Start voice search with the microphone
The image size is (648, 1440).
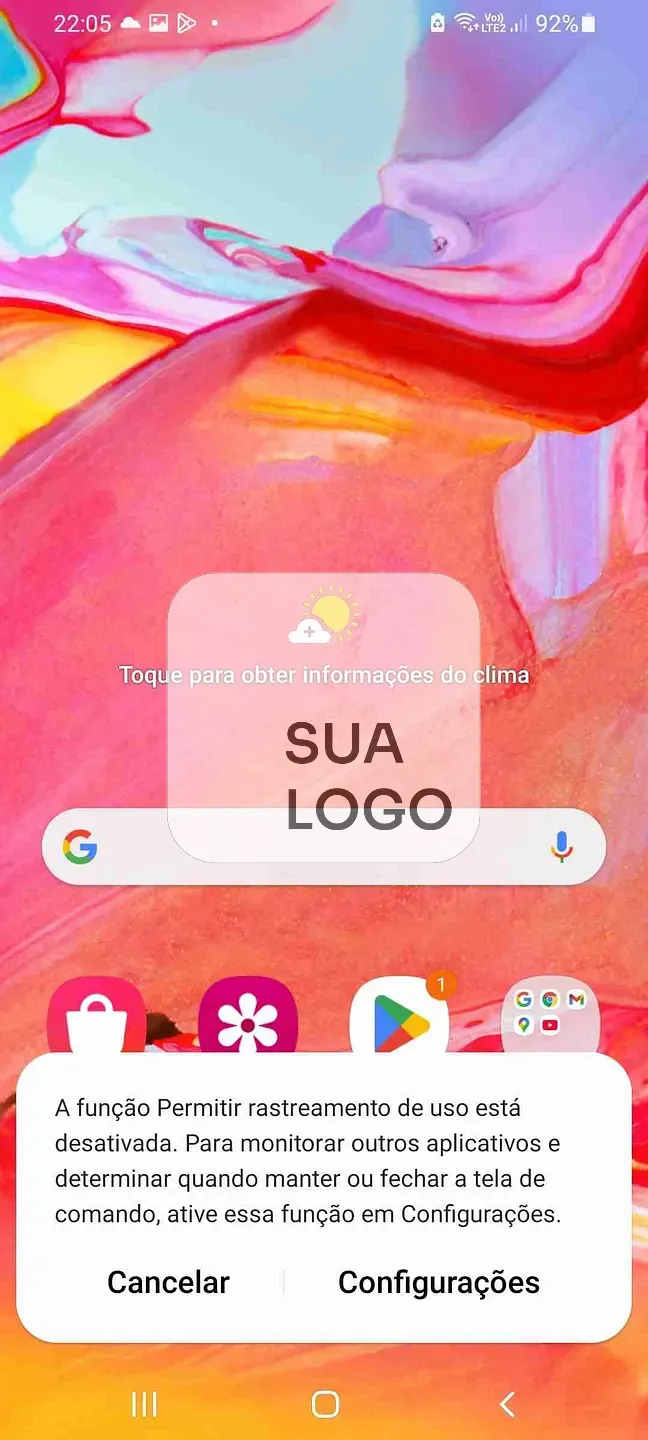point(562,847)
